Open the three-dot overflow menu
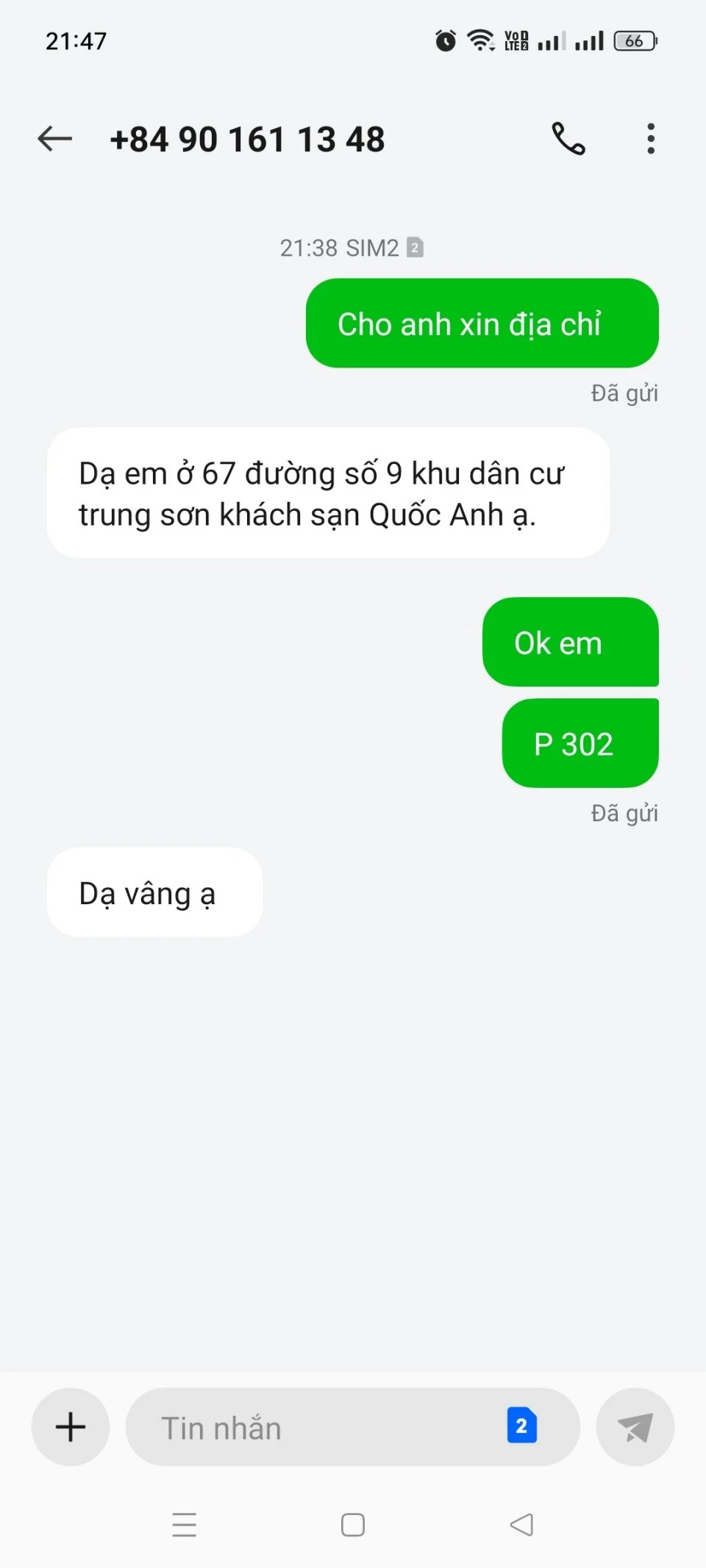 650,138
